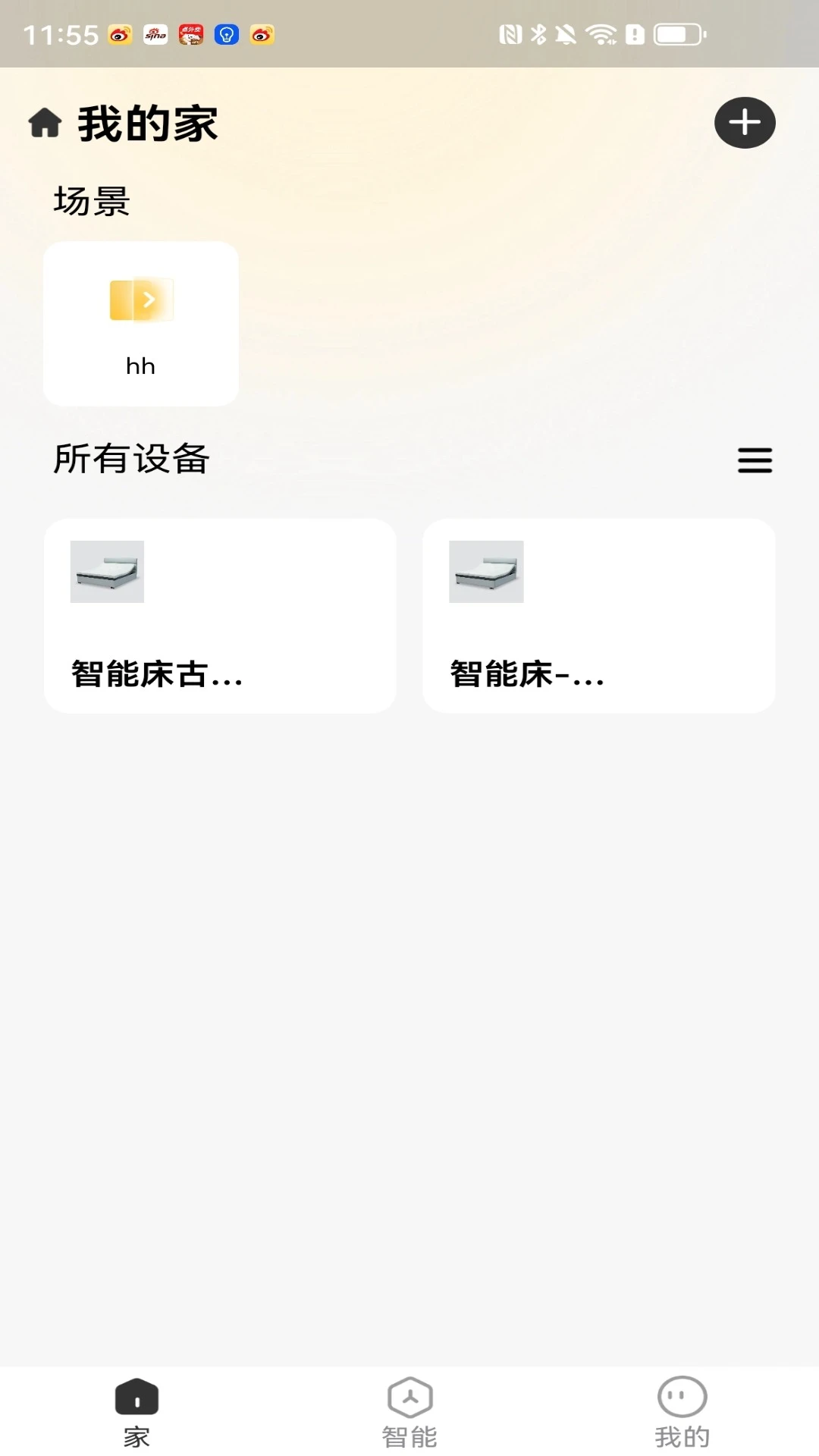Tap the bed image on 智能床- card

pyautogui.click(x=486, y=573)
